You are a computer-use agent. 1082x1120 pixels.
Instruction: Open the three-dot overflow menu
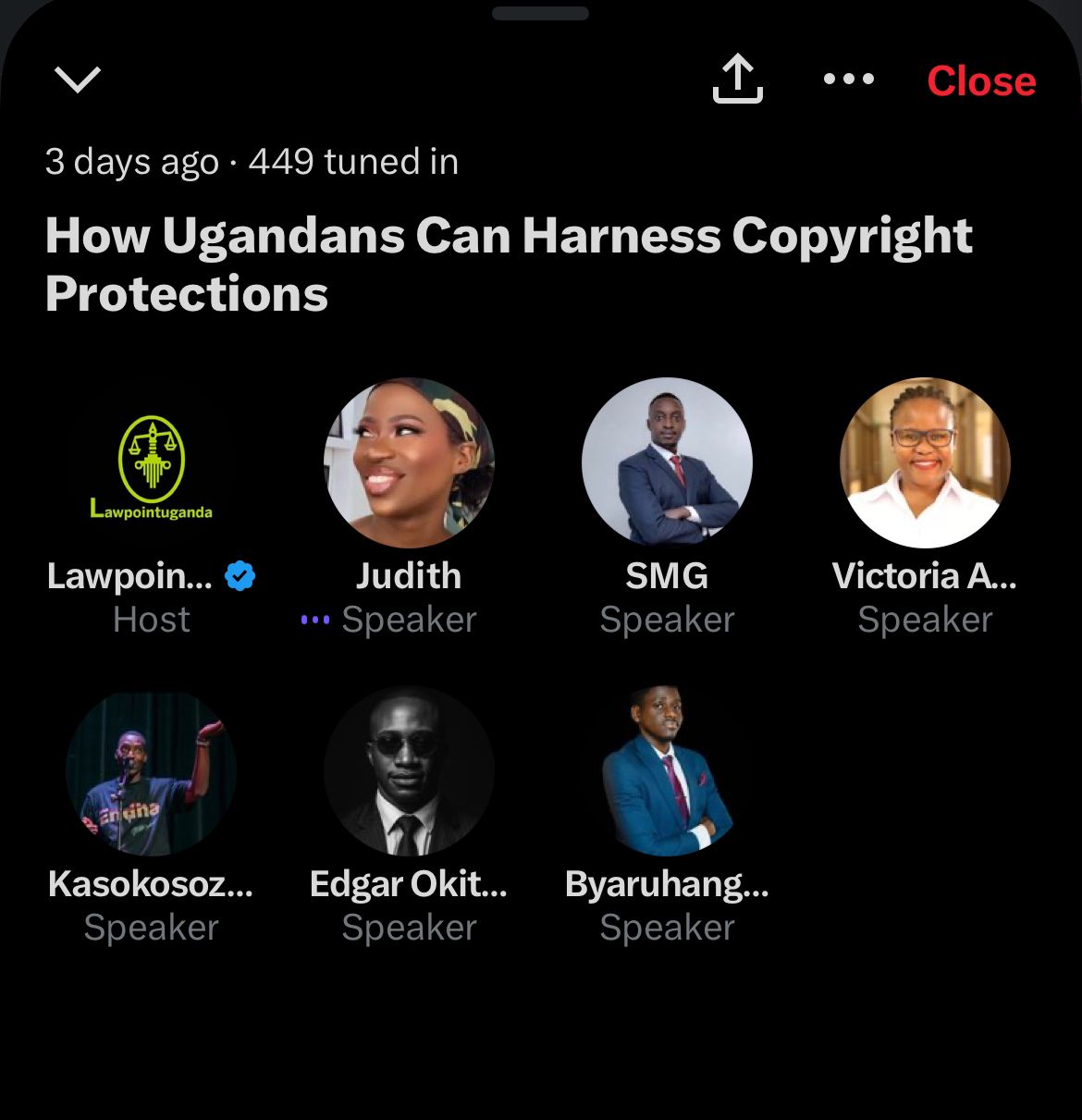pos(848,80)
